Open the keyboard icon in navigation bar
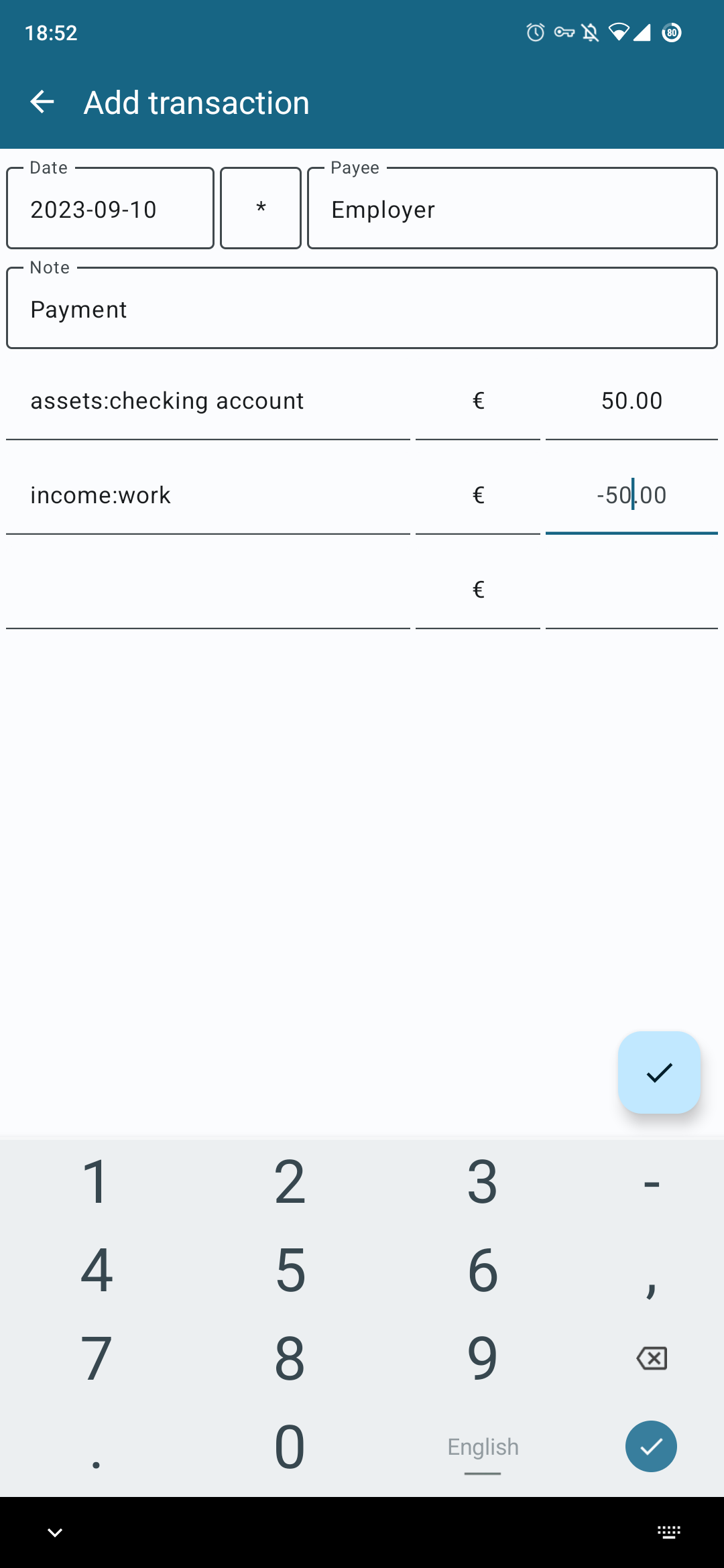 668,1532
